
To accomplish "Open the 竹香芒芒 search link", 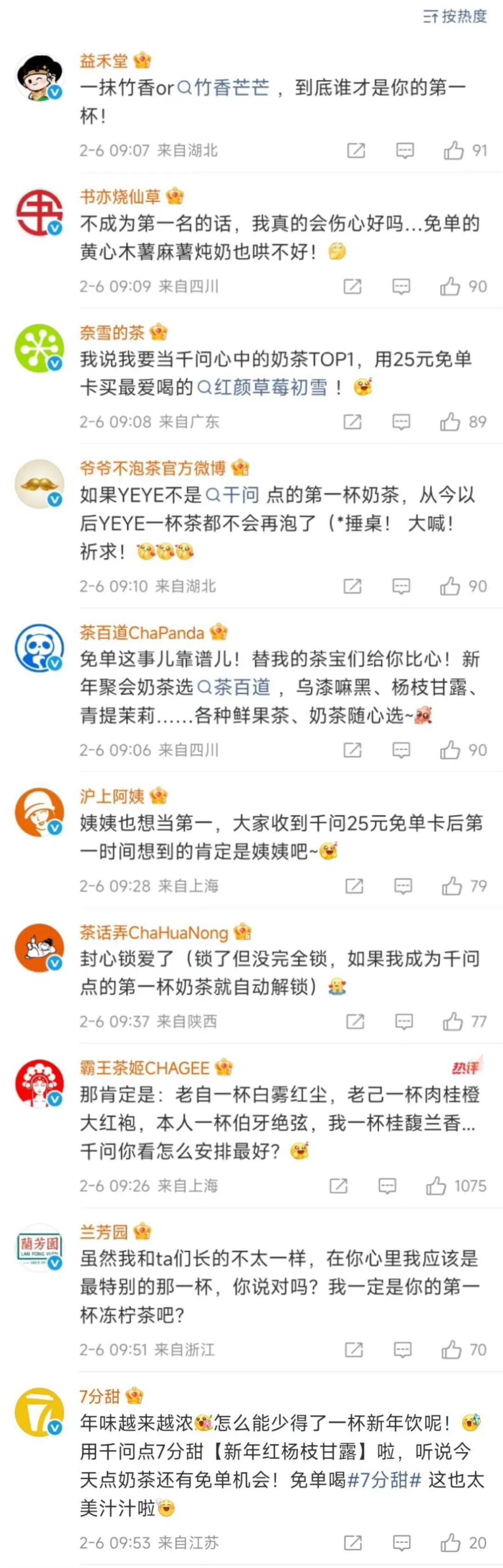I will (x=224, y=88).
